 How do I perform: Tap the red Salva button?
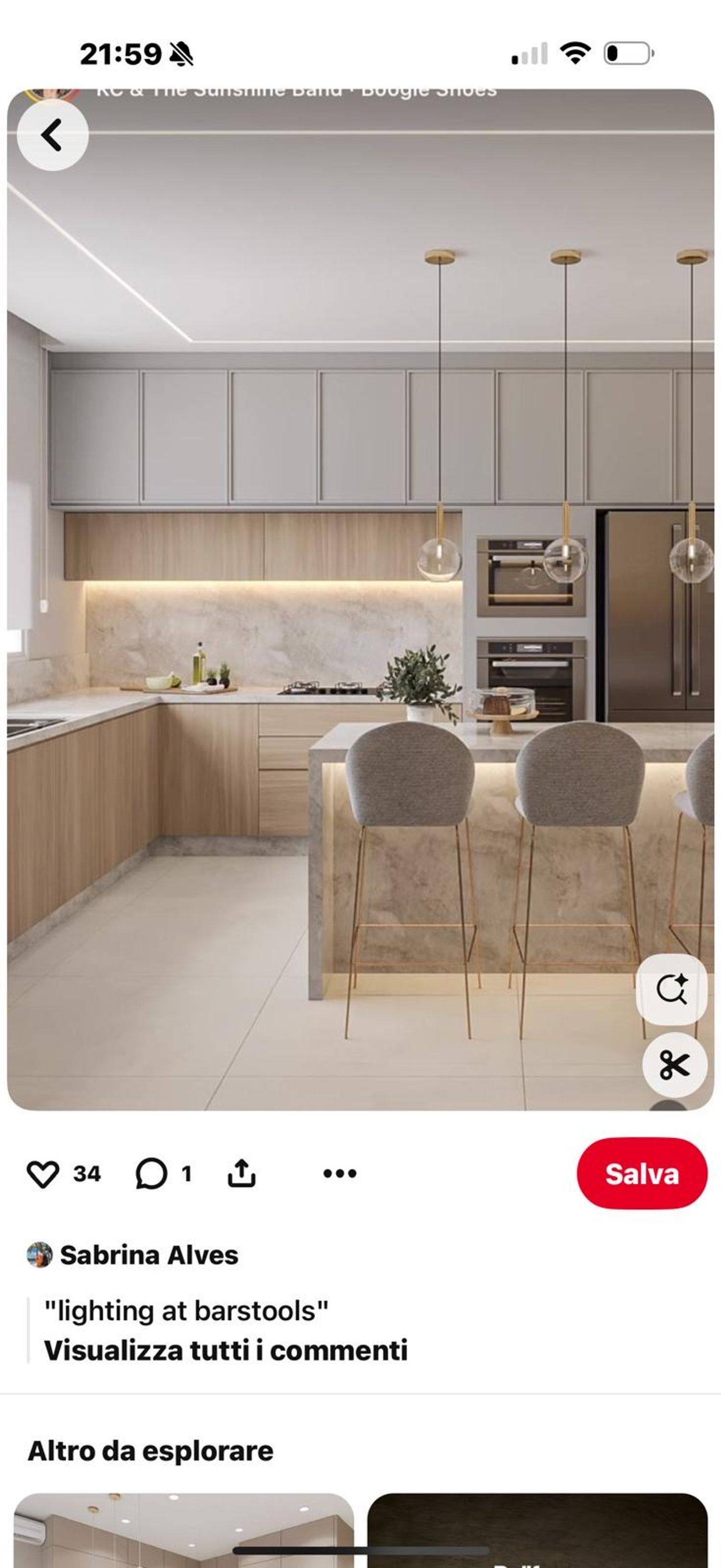pyautogui.click(x=641, y=1174)
